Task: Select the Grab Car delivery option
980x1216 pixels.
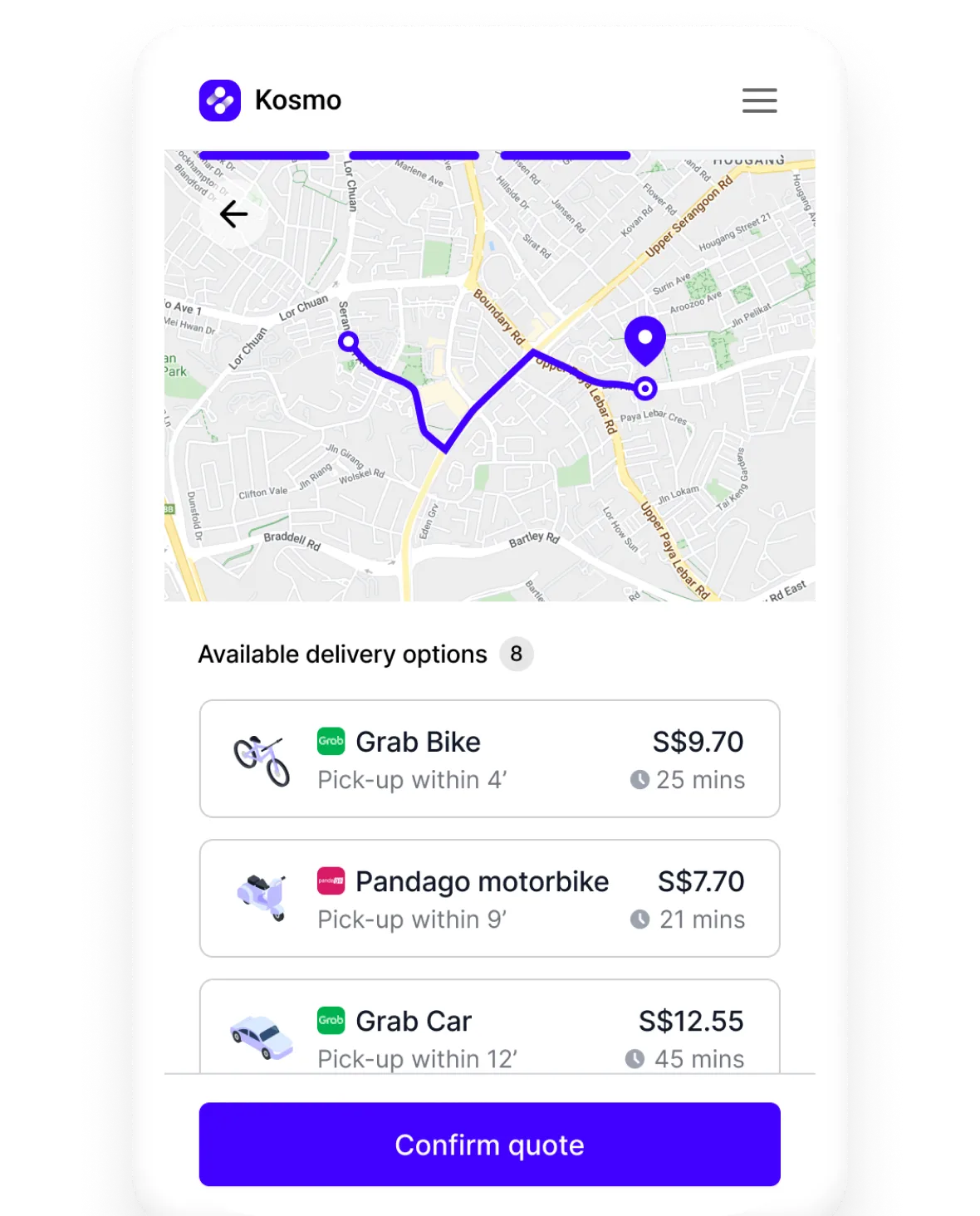Action: pos(489,1030)
